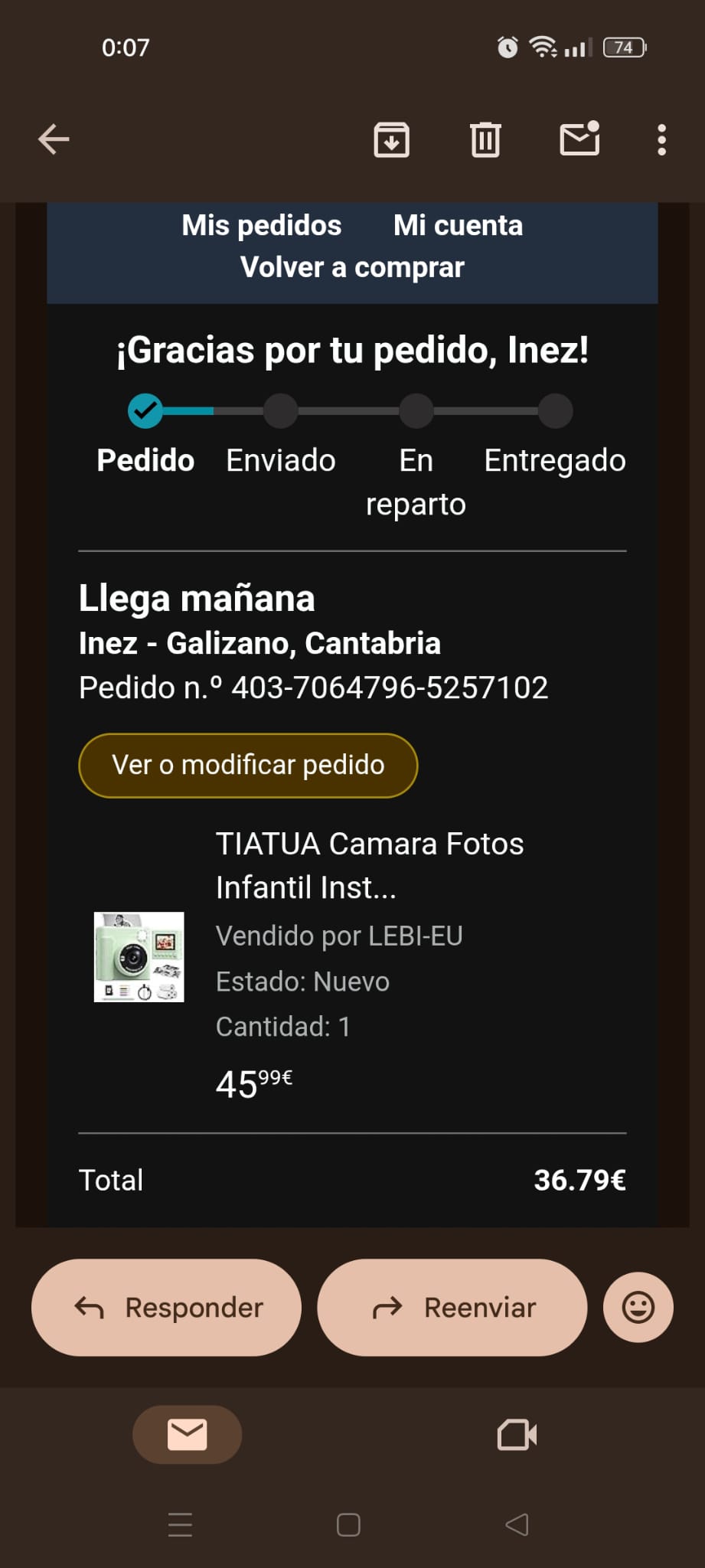Open the overflow menu

coord(661,139)
